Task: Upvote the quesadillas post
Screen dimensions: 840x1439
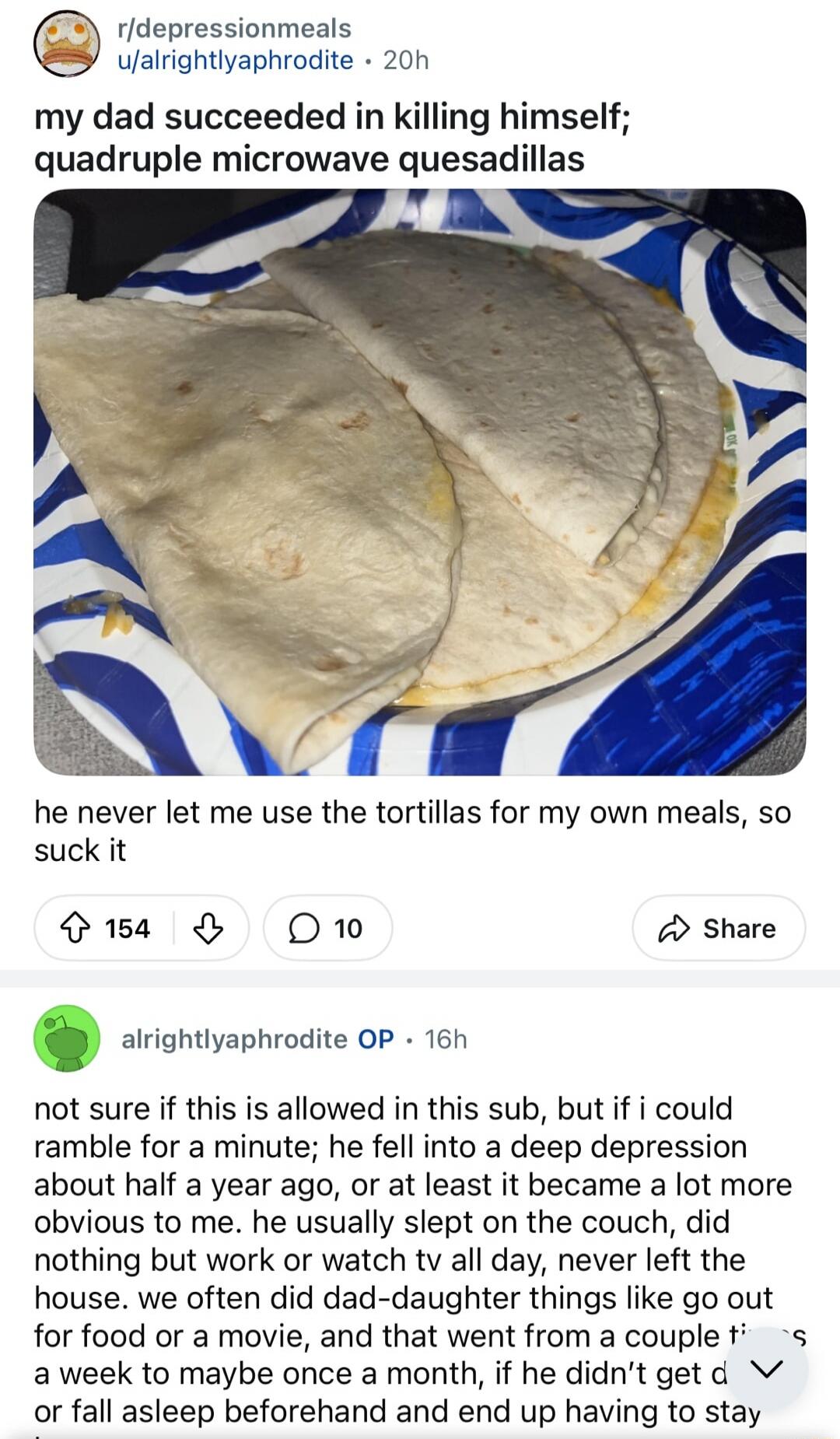Action: (x=77, y=928)
